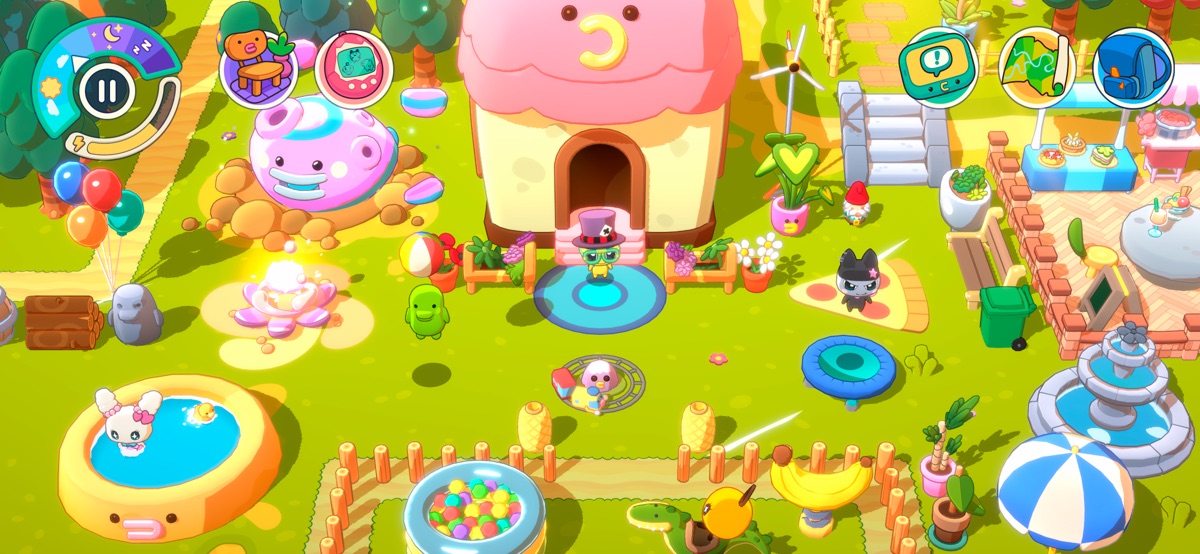
Task: Open the blue backpack inventory
Action: click(x=1133, y=67)
